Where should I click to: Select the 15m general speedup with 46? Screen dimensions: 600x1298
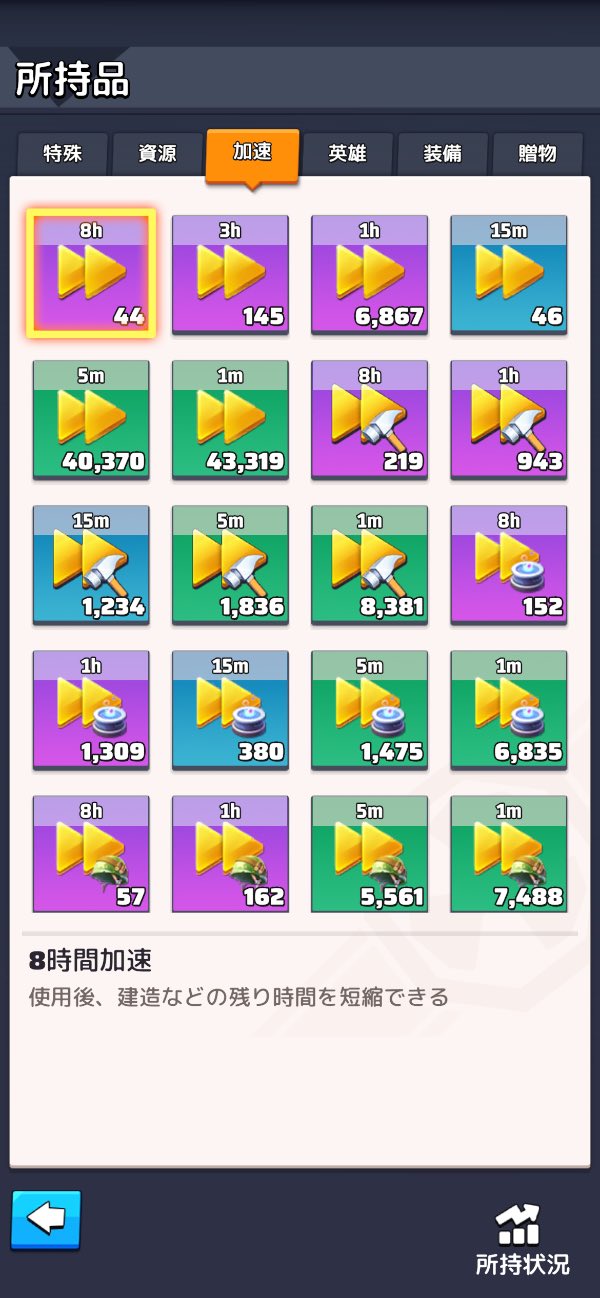coord(508,274)
